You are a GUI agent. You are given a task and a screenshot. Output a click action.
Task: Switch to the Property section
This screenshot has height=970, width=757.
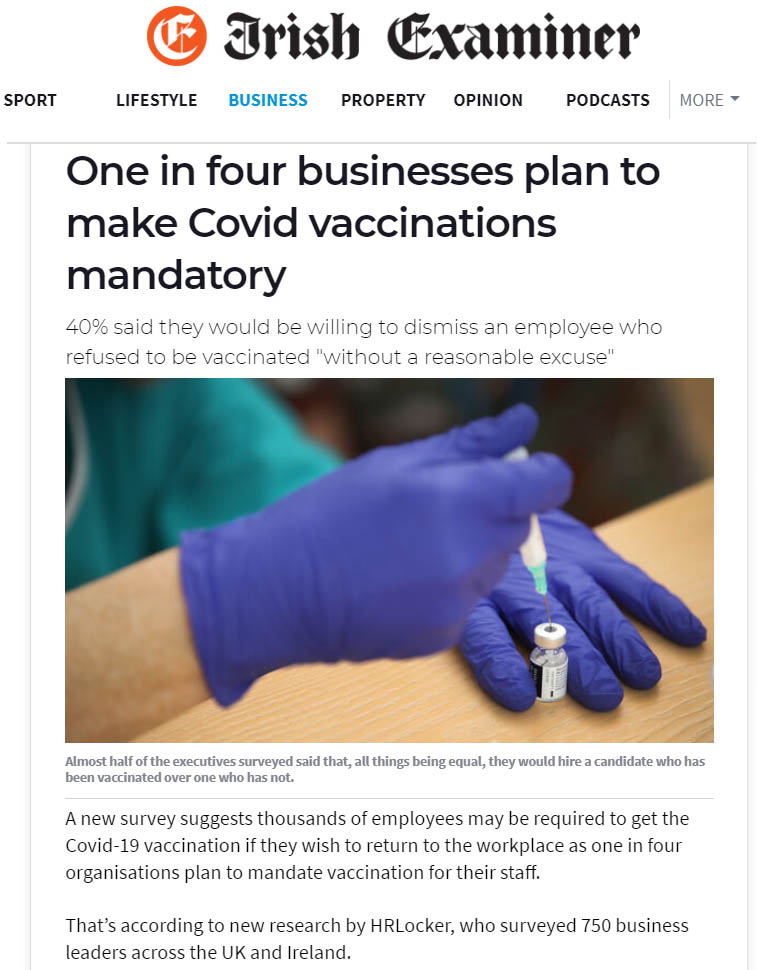(x=383, y=100)
